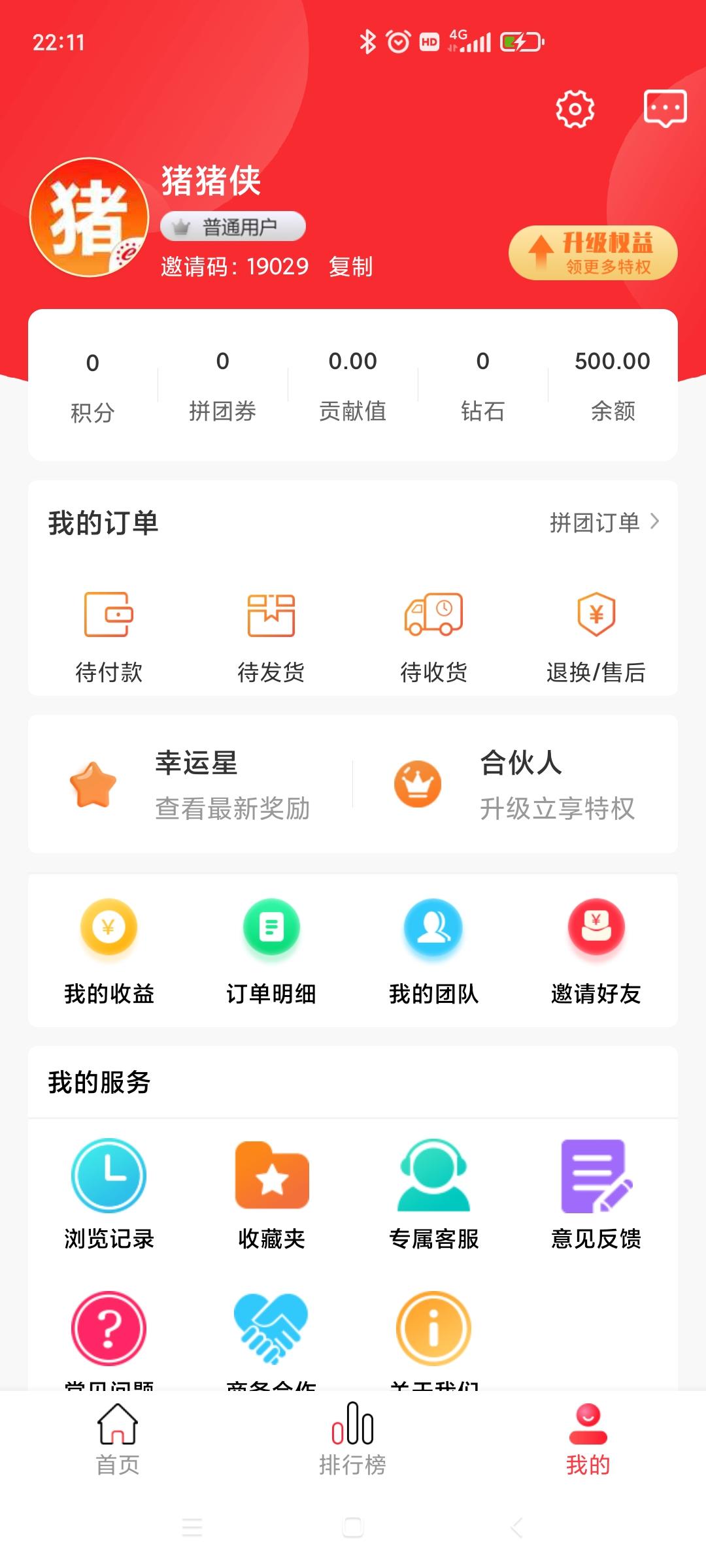Open the settings gear at the top
This screenshot has height=1568, width=706.
[574, 109]
